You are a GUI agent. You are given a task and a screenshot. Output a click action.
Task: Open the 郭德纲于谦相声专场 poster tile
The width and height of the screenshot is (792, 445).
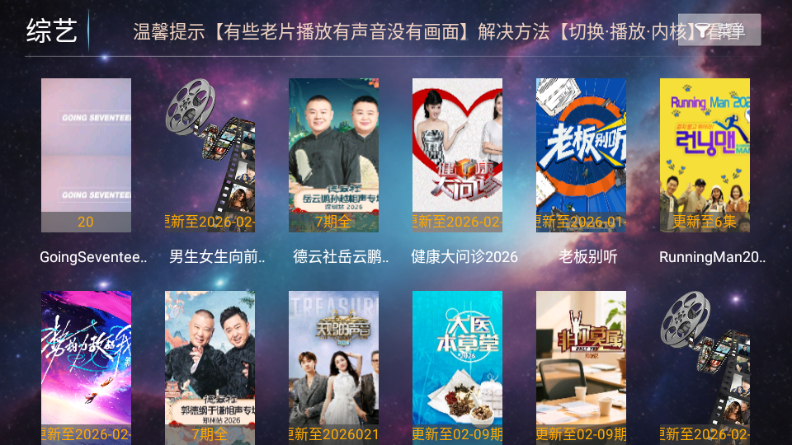[x=210, y=367]
